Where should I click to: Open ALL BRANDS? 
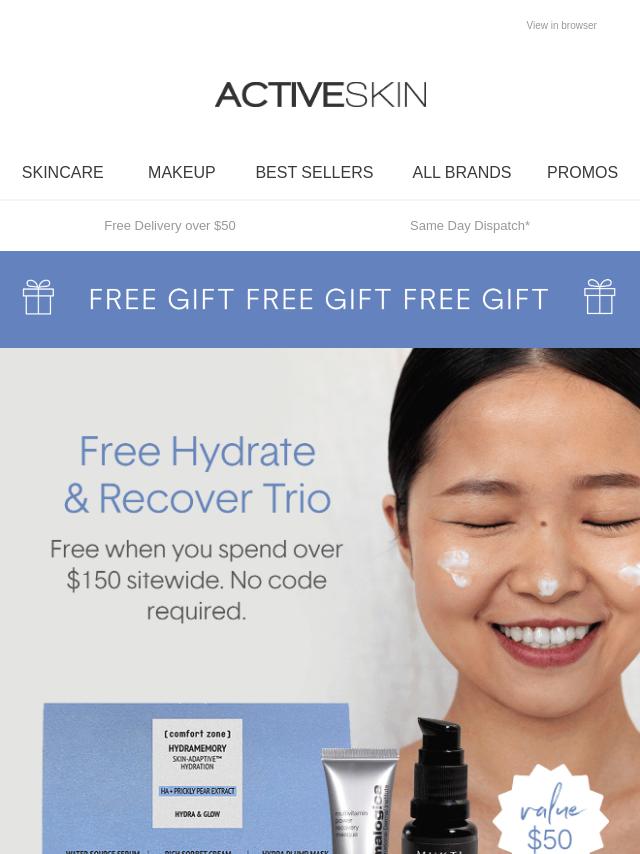461,173
